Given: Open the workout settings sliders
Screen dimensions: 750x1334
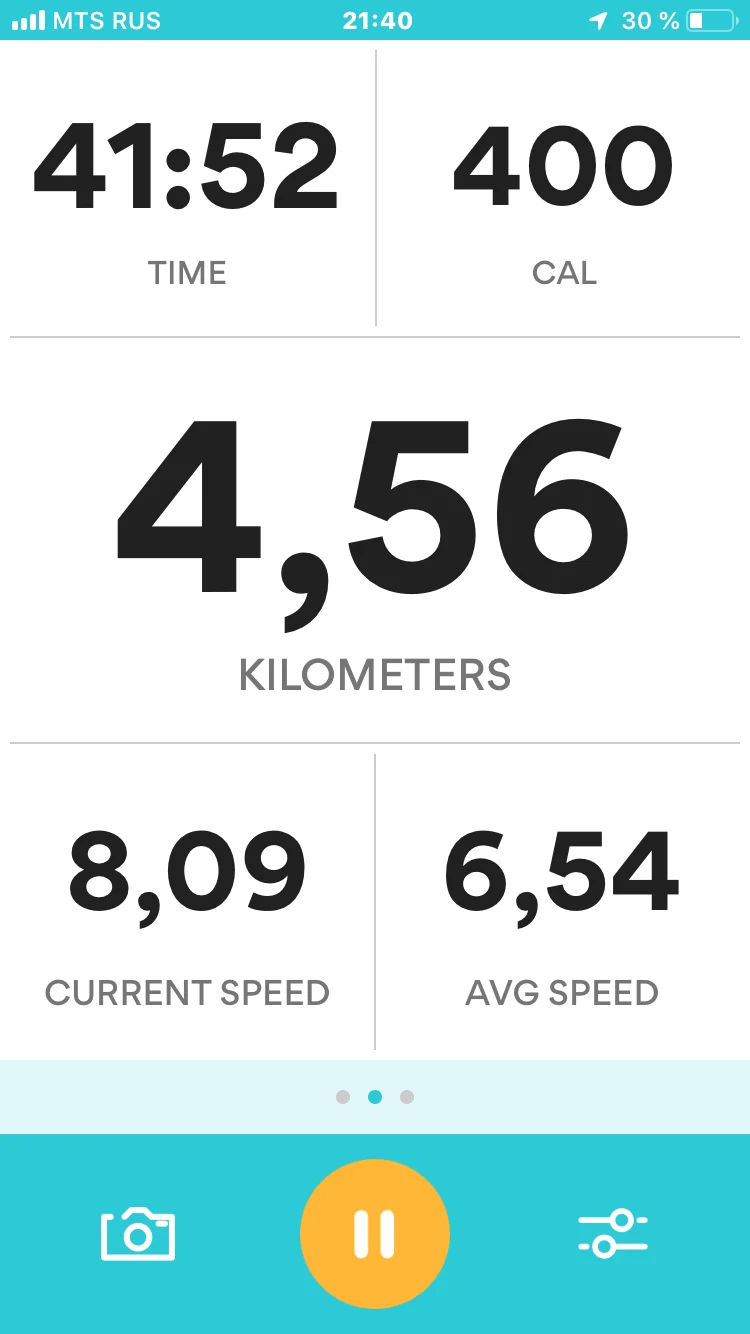Looking at the screenshot, I should (612, 1234).
